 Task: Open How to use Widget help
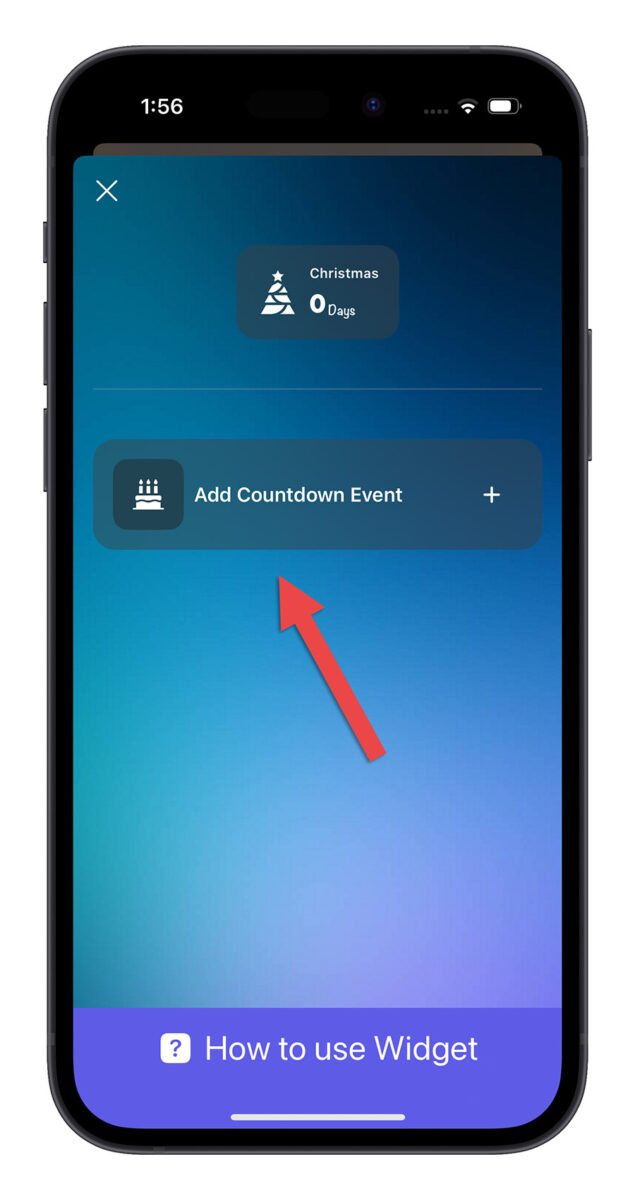pos(319,1049)
